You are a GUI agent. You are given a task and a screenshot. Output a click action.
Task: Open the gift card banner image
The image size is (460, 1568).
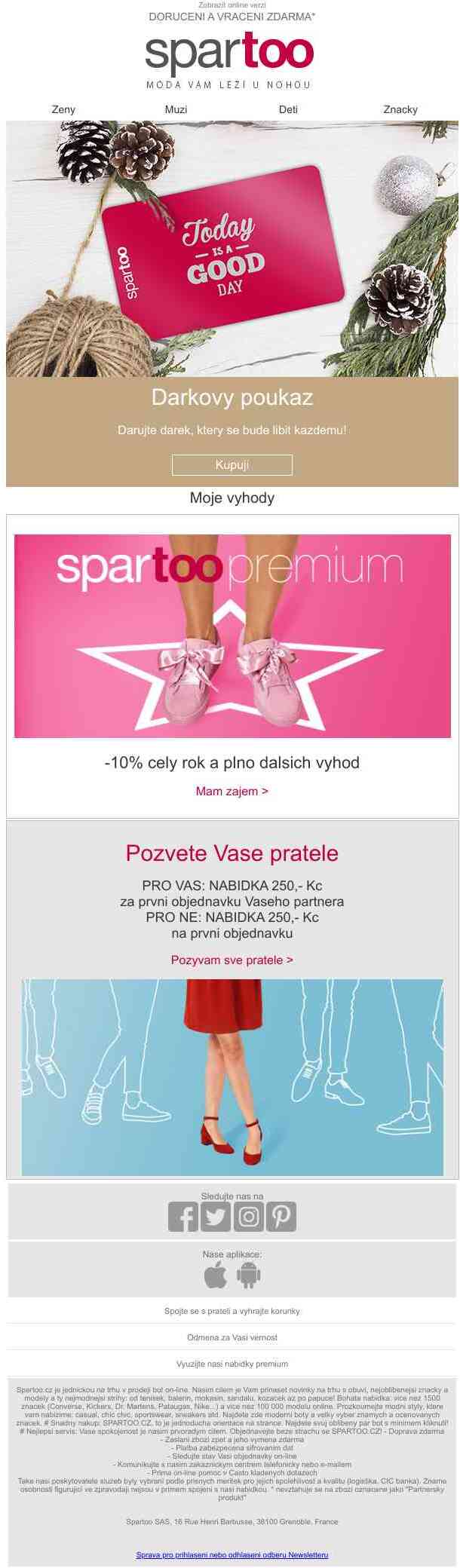point(232,249)
